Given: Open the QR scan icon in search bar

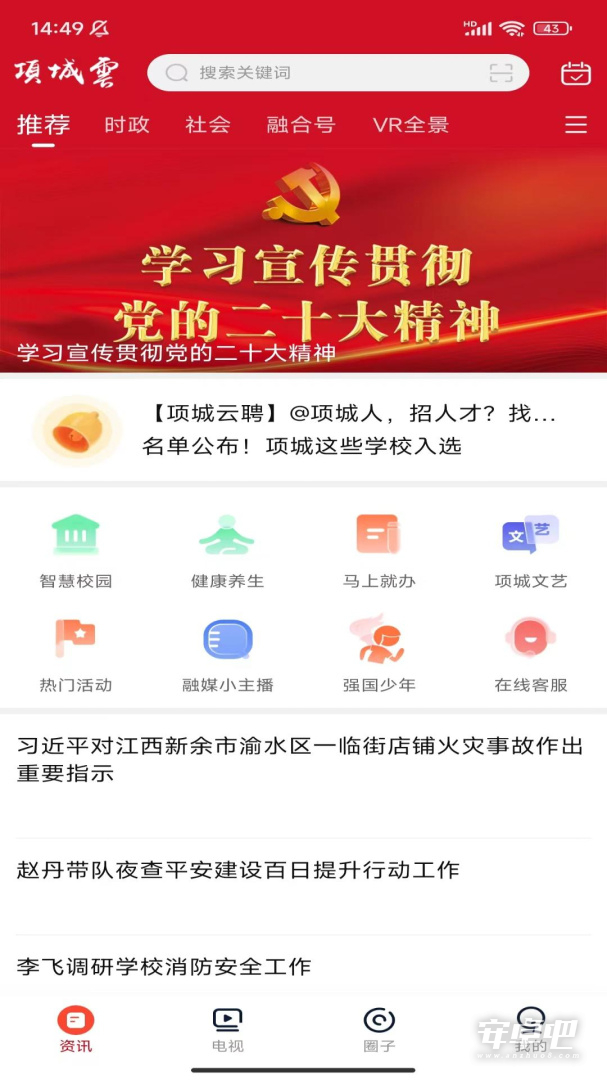Looking at the screenshot, I should coord(501,73).
